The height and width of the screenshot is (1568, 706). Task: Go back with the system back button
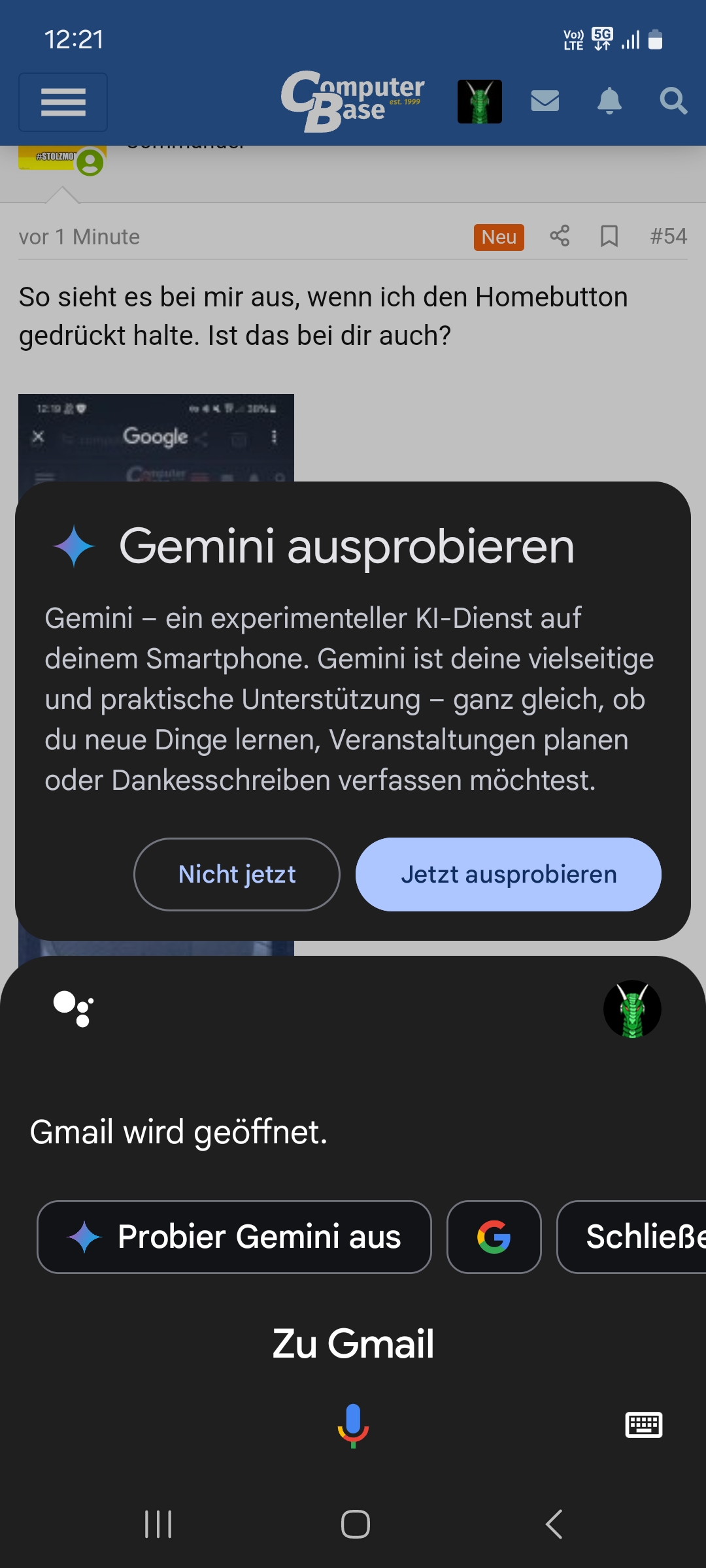click(554, 1524)
